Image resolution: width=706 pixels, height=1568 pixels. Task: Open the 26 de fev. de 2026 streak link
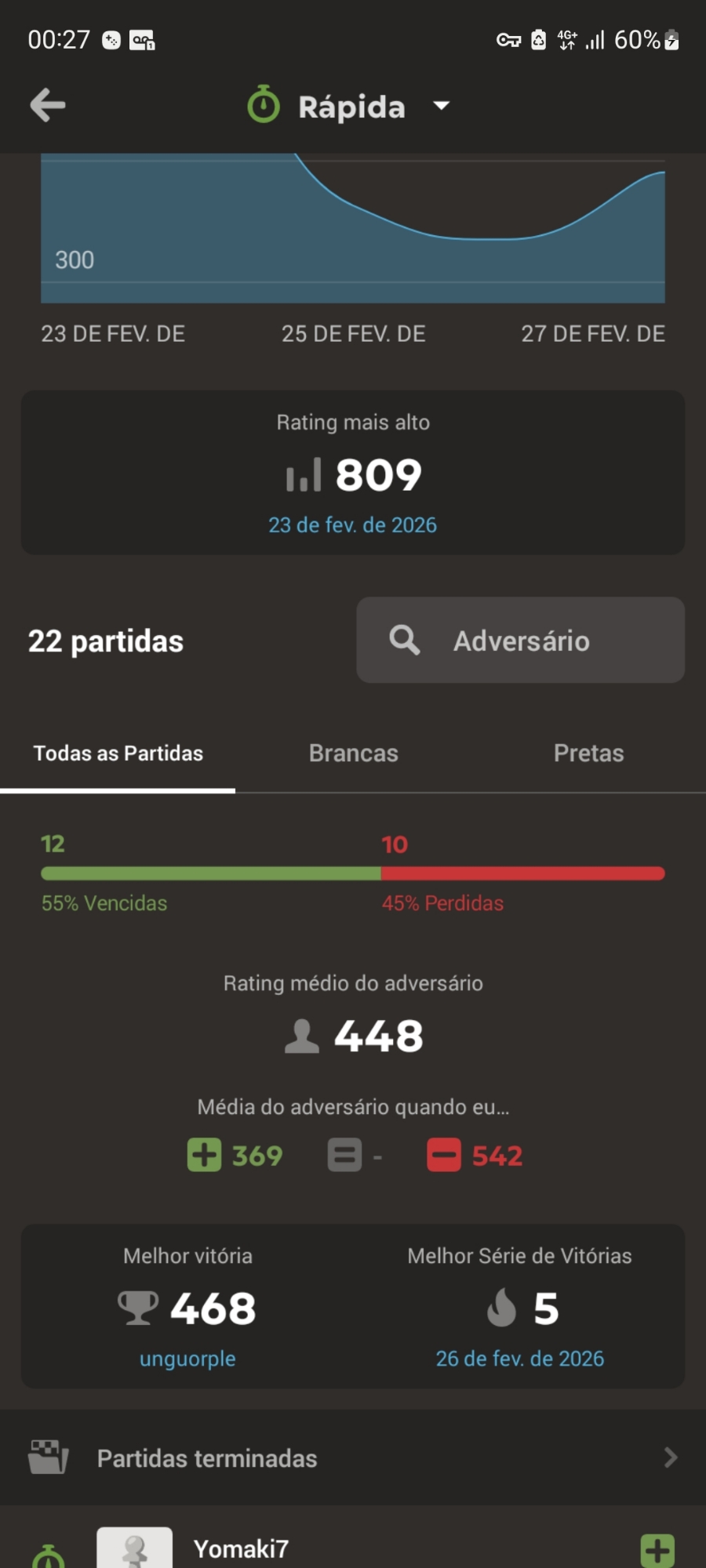point(519,1359)
